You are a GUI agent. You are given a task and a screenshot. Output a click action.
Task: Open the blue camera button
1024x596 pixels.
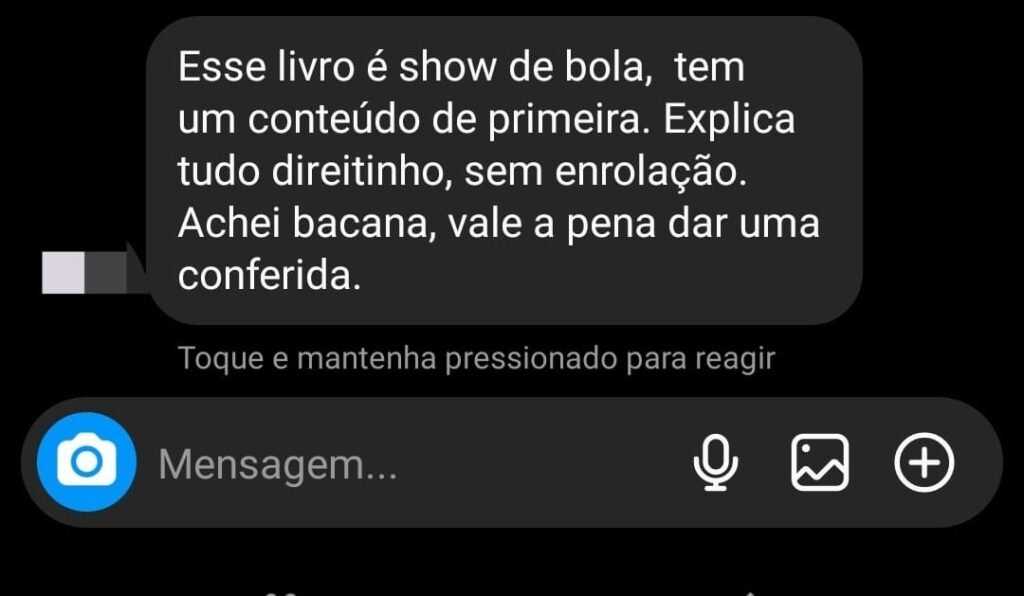click(86, 462)
